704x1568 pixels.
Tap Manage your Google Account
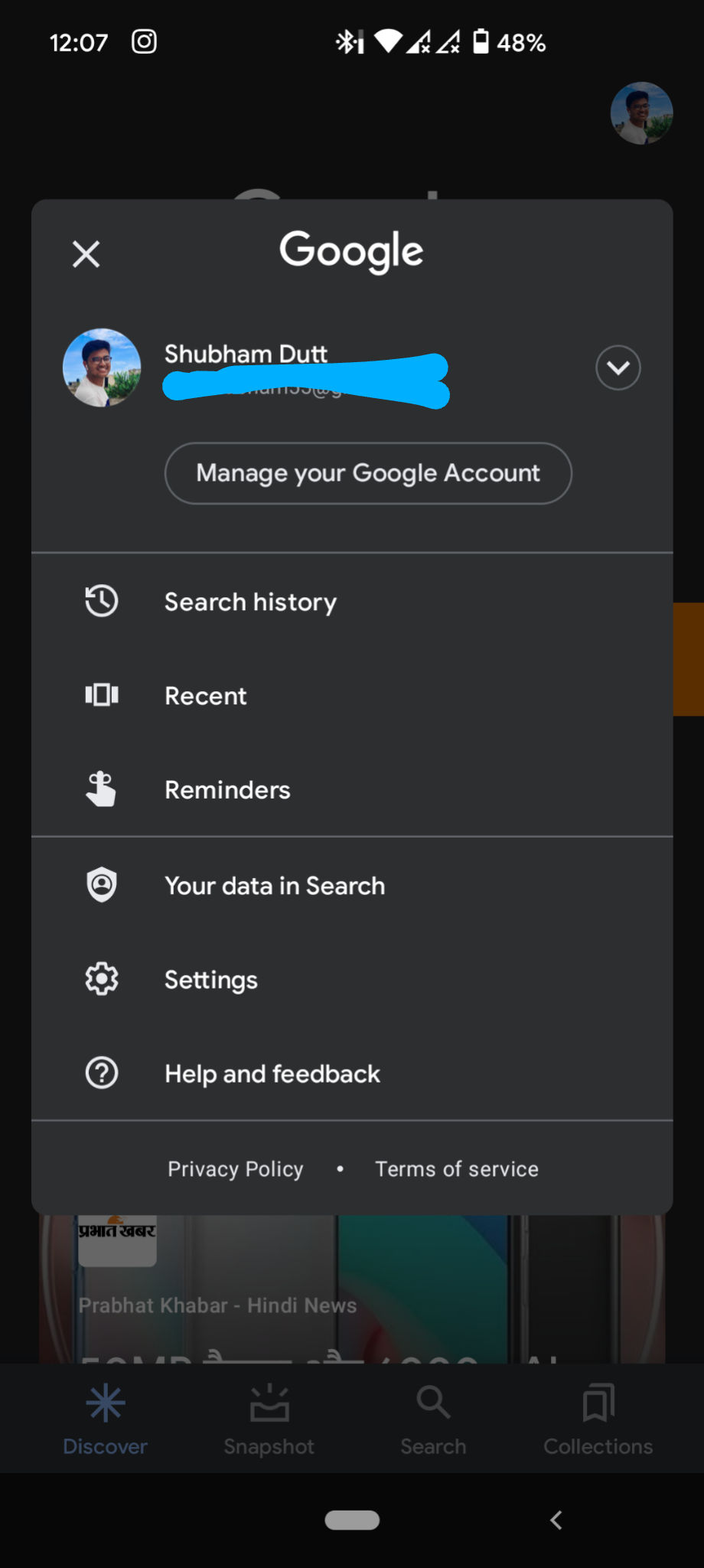tap(368, 473)
